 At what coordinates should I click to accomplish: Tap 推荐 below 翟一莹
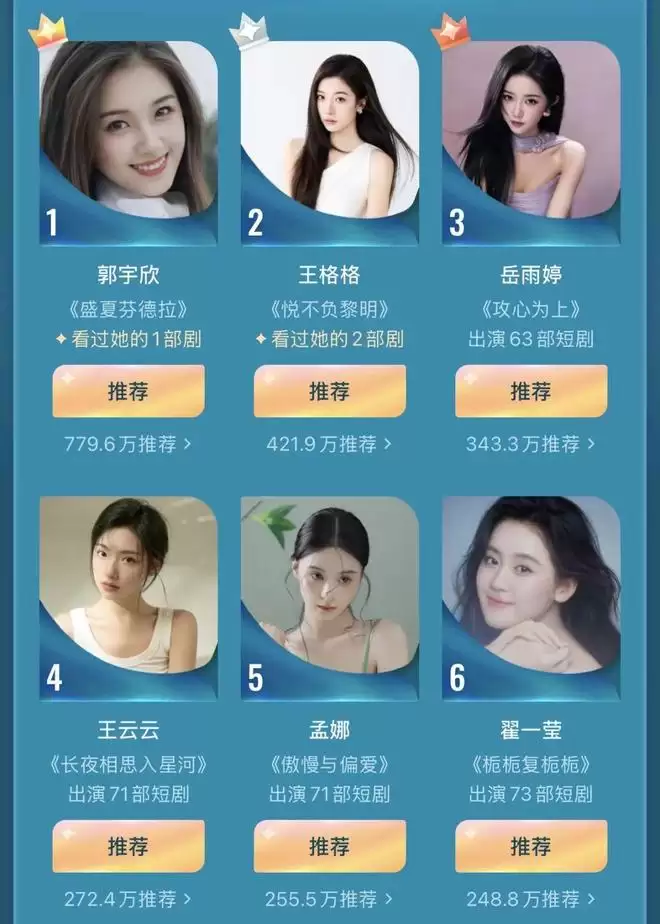click(x=531, y=846)
